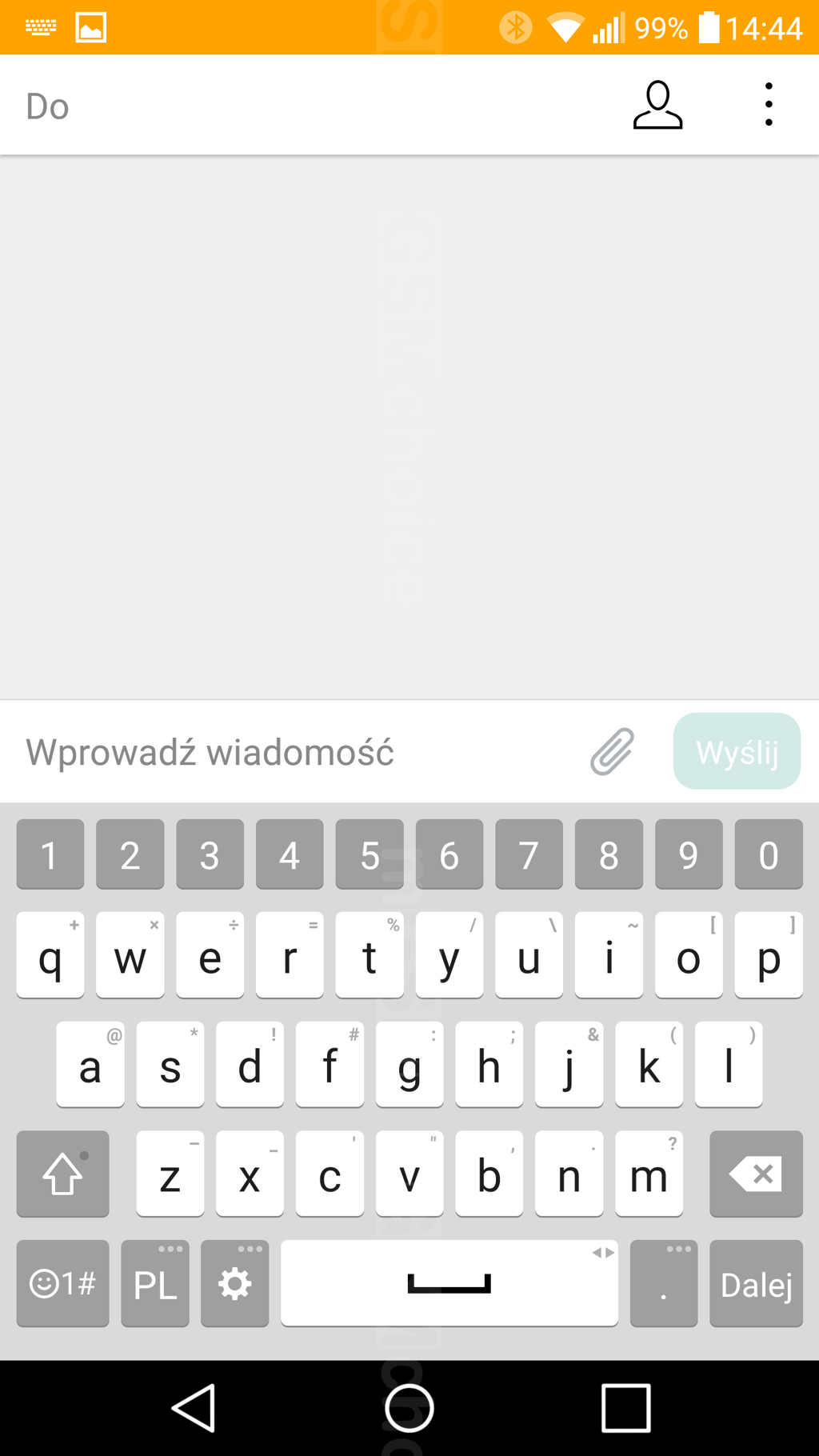Hit the Dalej key on the keyboard
Screen dimensions: 819x1456
tap(756, 1284)
